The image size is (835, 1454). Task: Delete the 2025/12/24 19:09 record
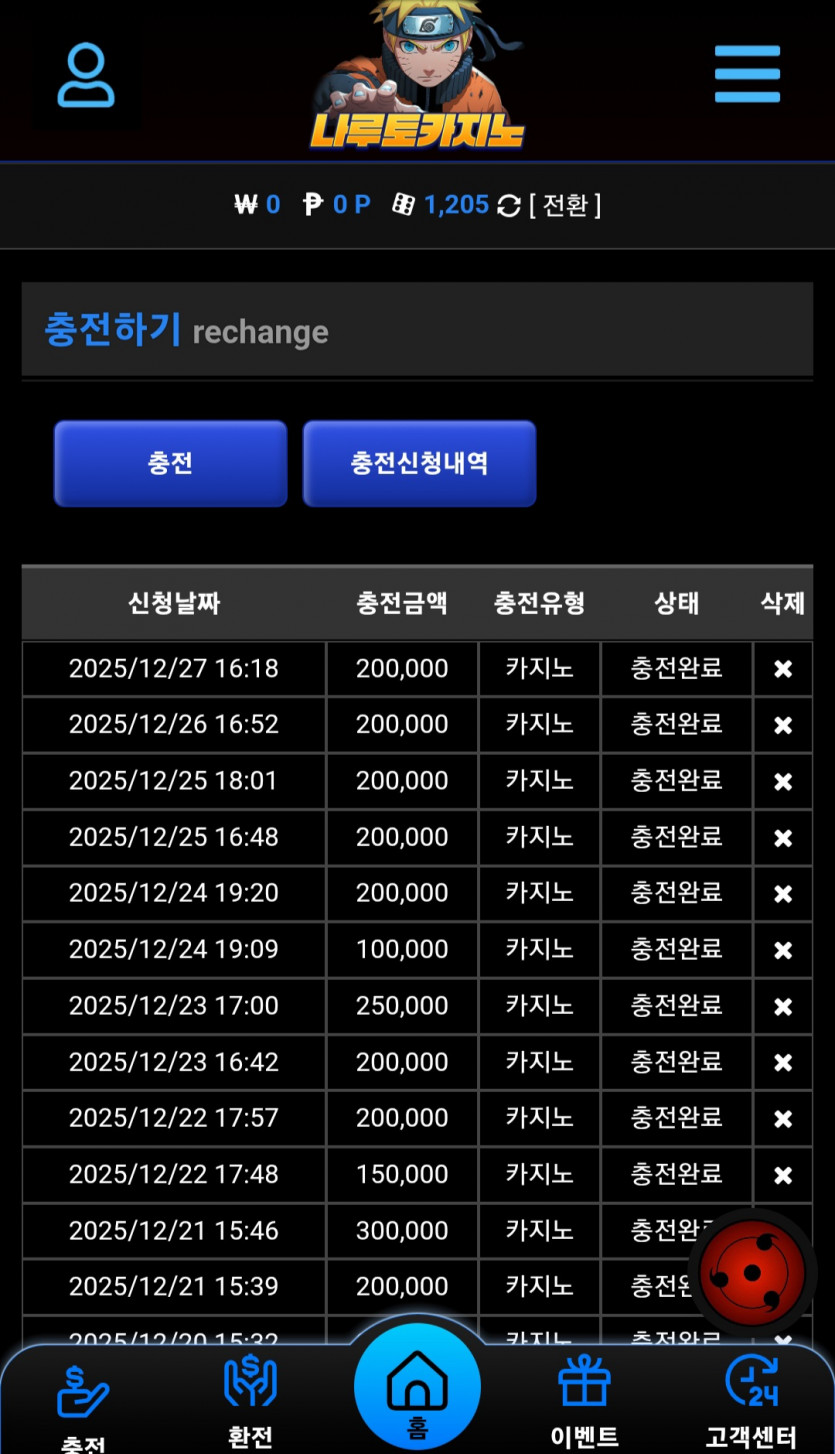[783, 950]
